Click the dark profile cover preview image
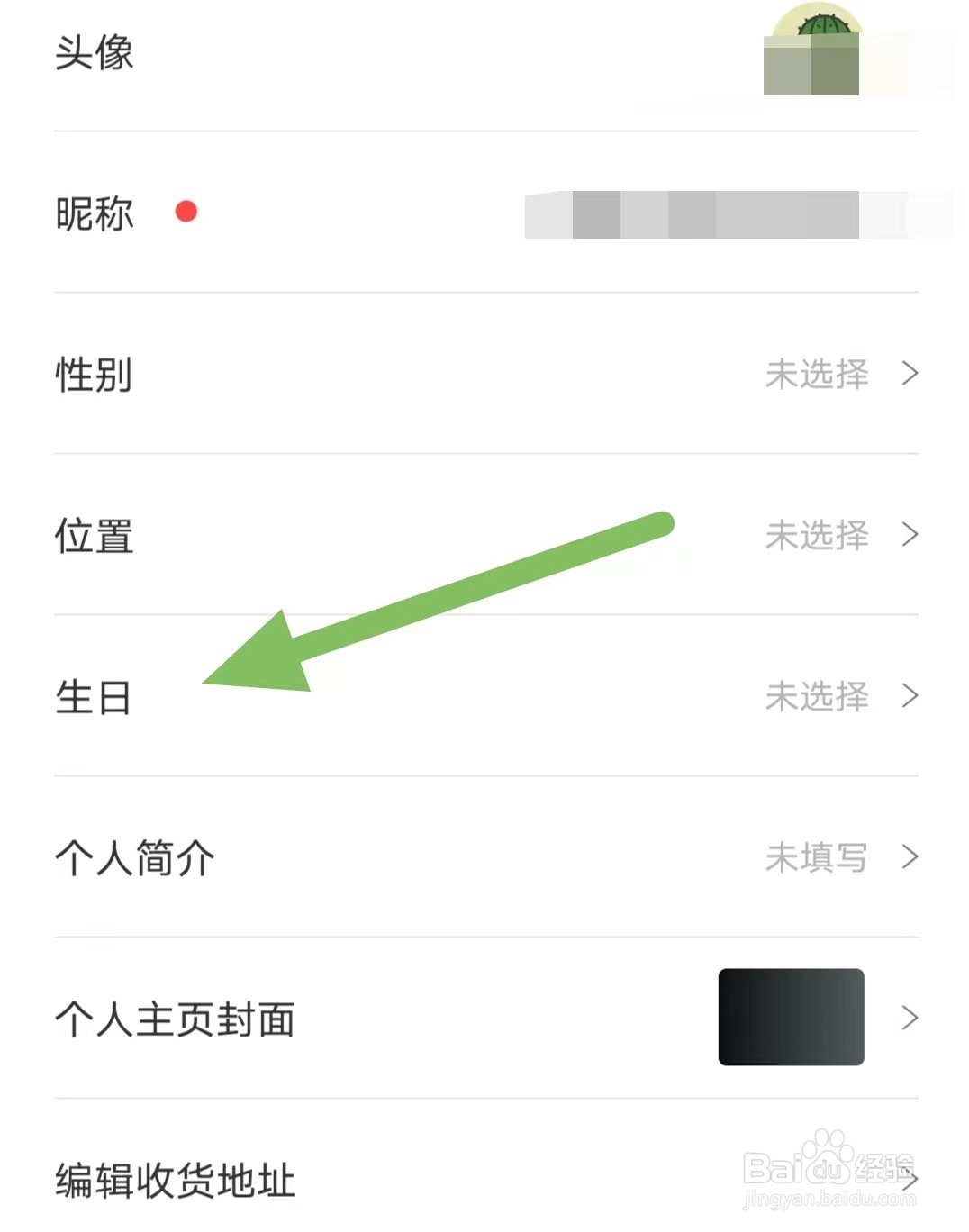 tap(790, 1018)
